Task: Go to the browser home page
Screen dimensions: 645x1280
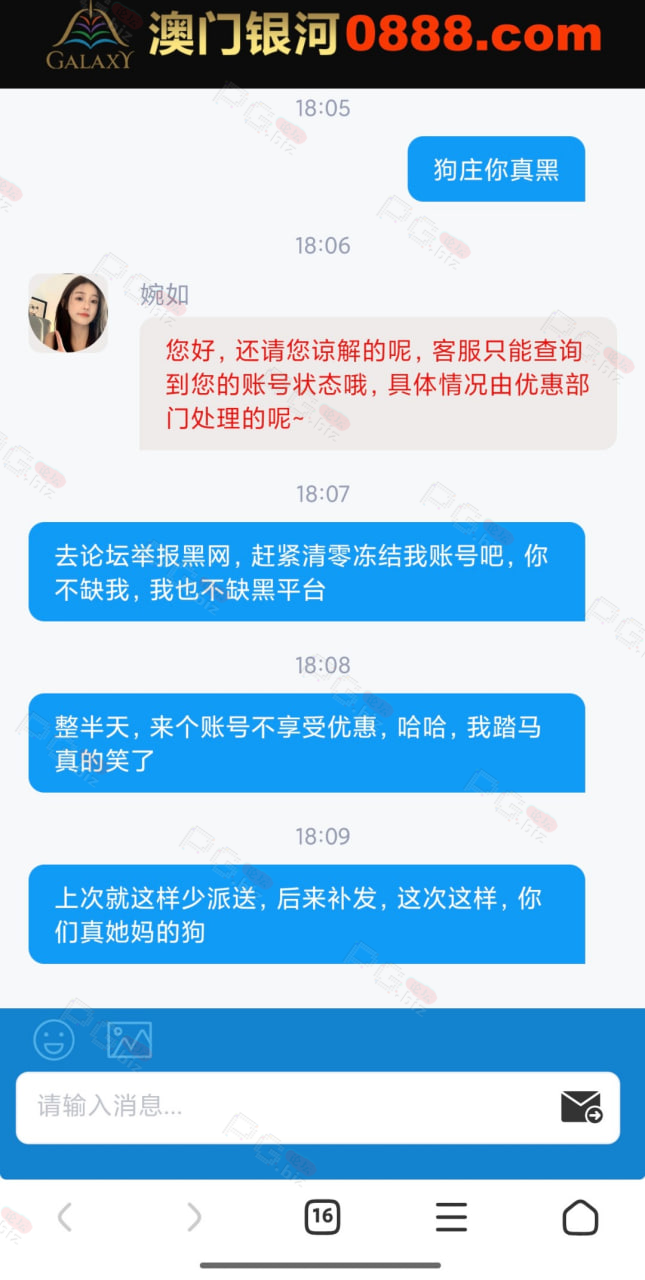Action: pos(580,1217)
